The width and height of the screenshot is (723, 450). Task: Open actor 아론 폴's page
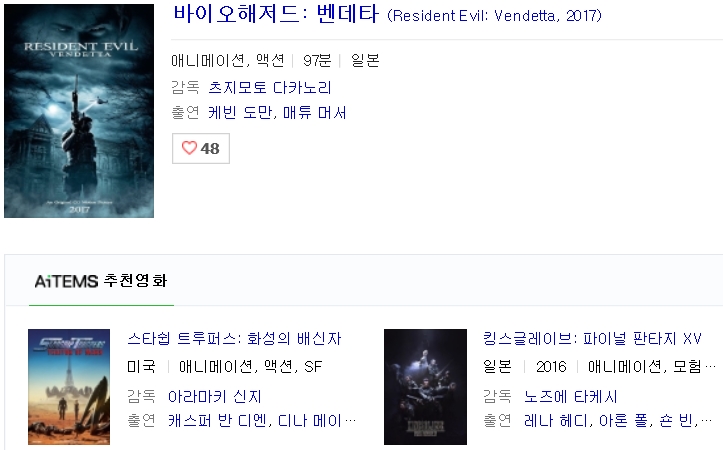pyautogui.click(x=620, y=420)
